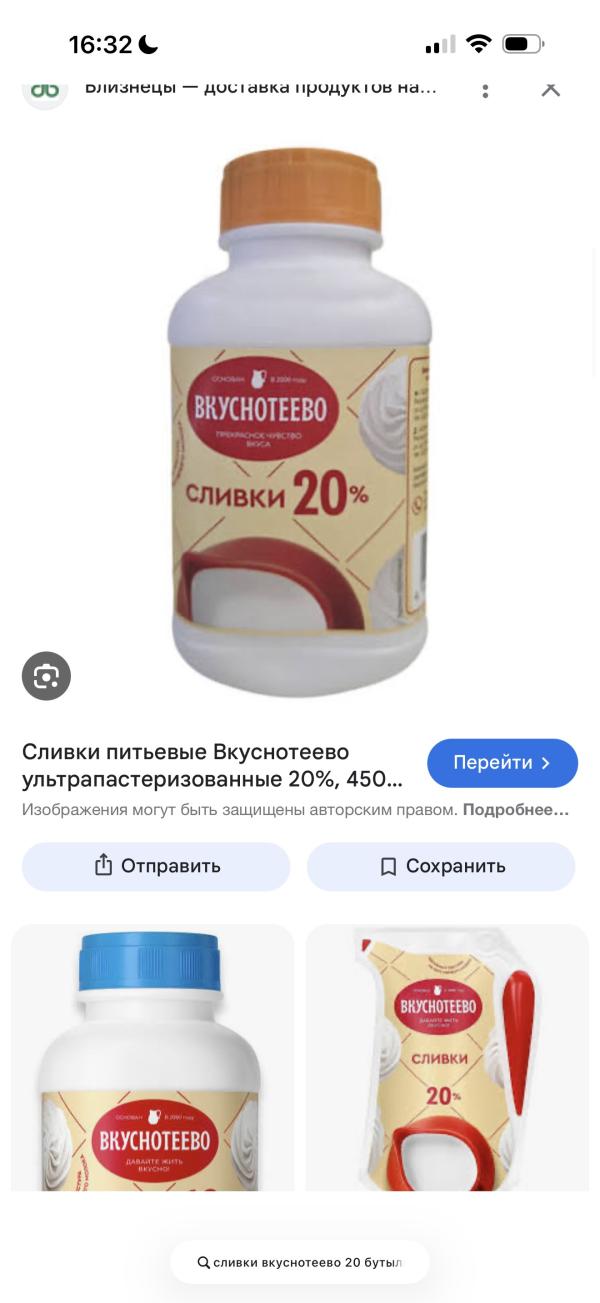Open the Вкуснотеево сливки pouch image
This screenshot has width=600, height=1303.
(x=447, y=1058)
